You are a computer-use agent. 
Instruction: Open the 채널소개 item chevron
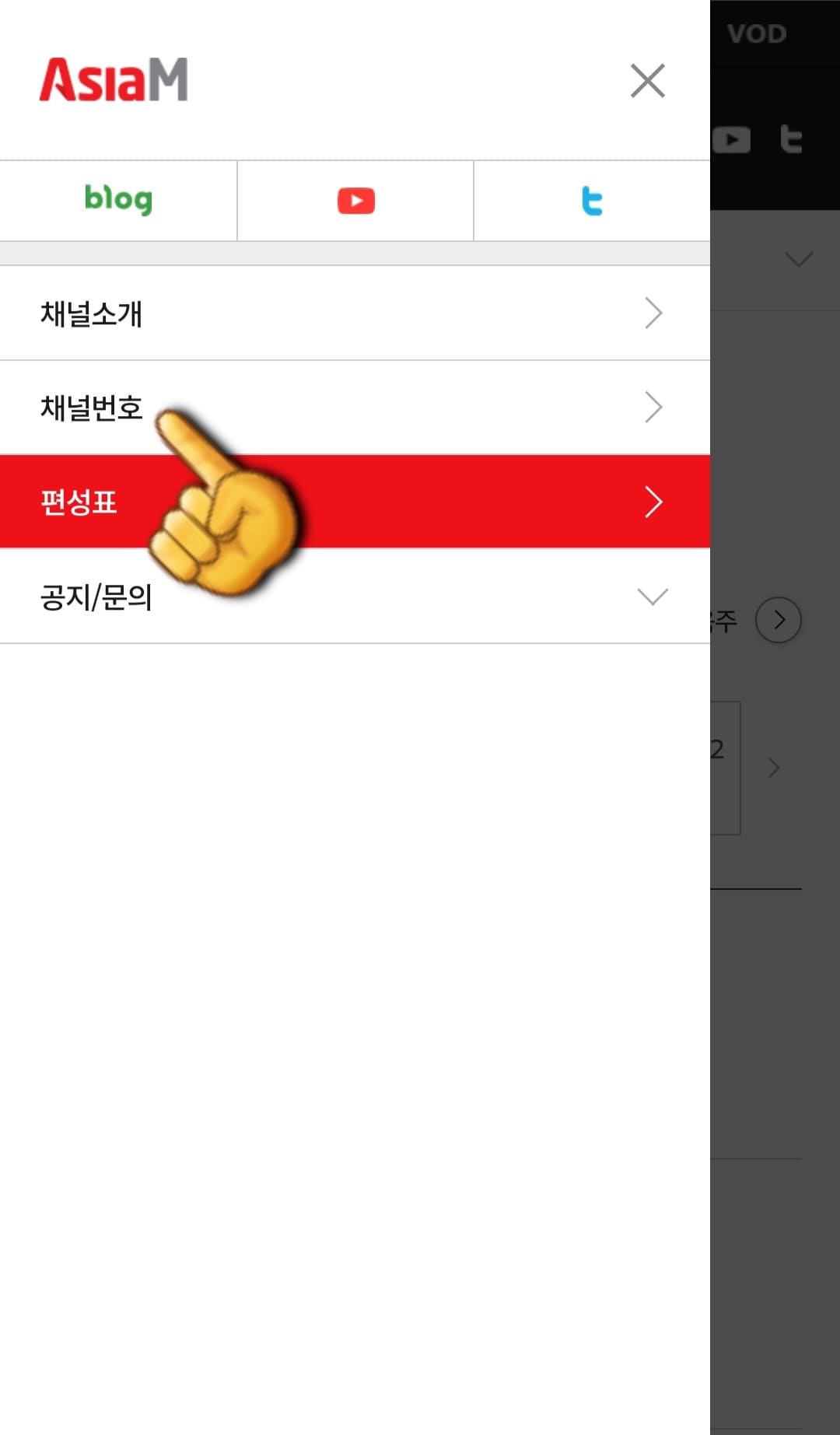[653, 313]
